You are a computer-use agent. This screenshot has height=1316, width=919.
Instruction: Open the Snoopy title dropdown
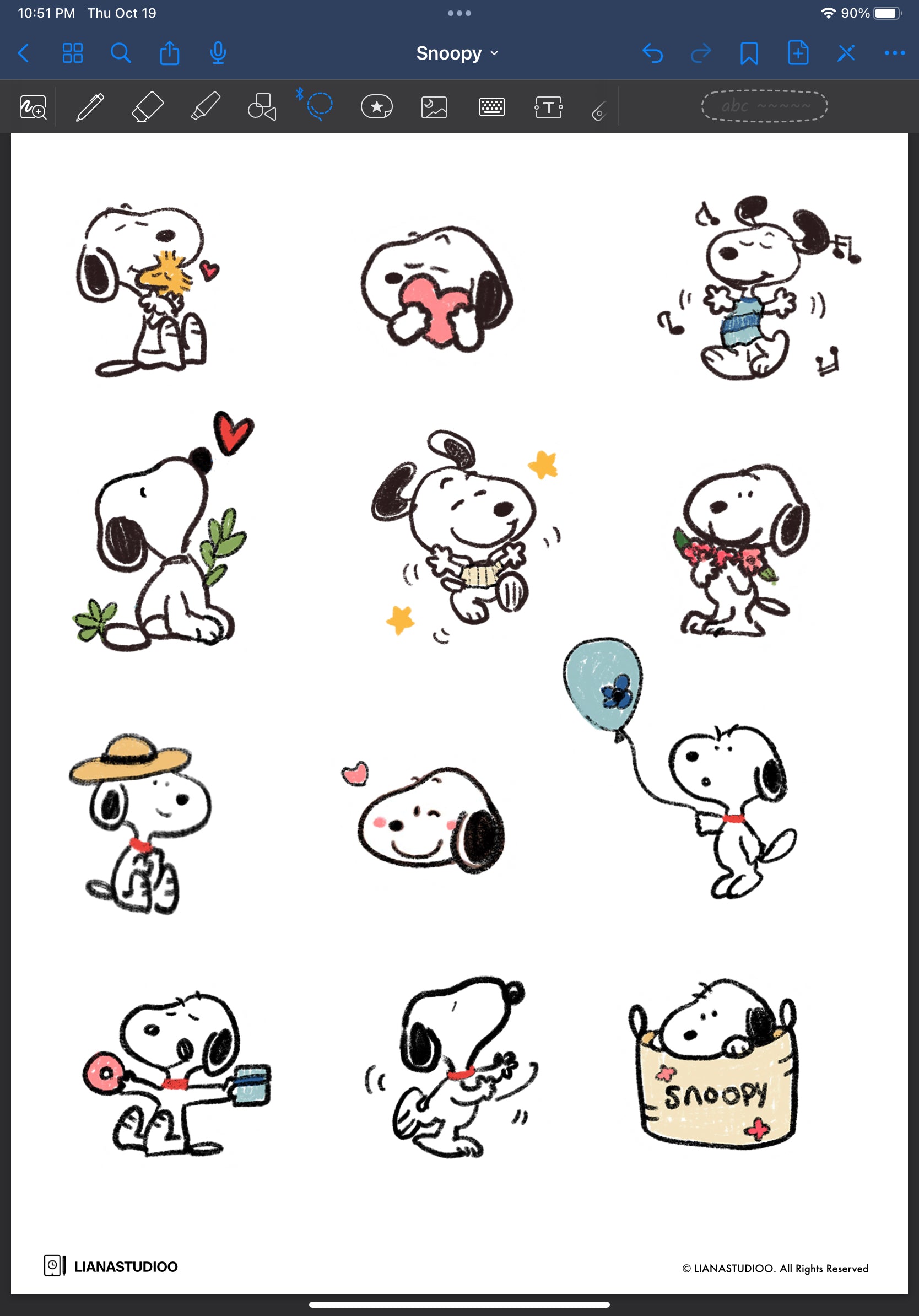tap(457, 53)
